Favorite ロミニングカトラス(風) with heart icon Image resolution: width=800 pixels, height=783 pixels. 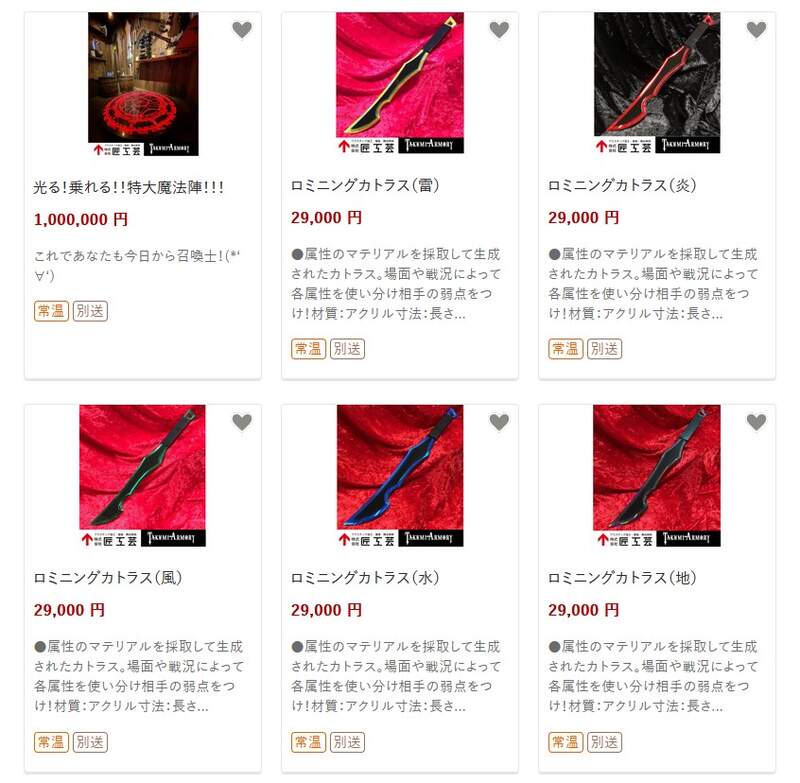click(x=242, y=422)
